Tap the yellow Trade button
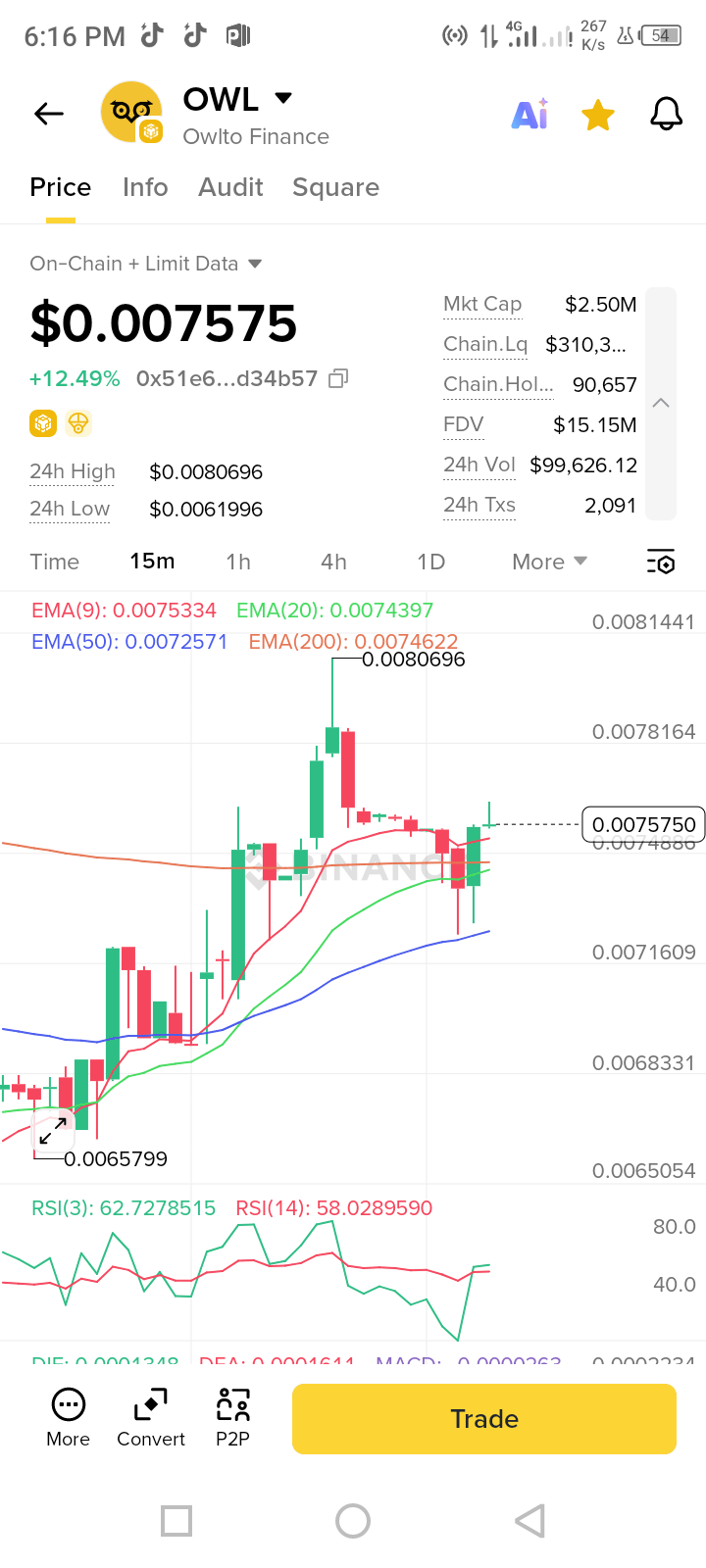706x1568 pixels. 484,1418
